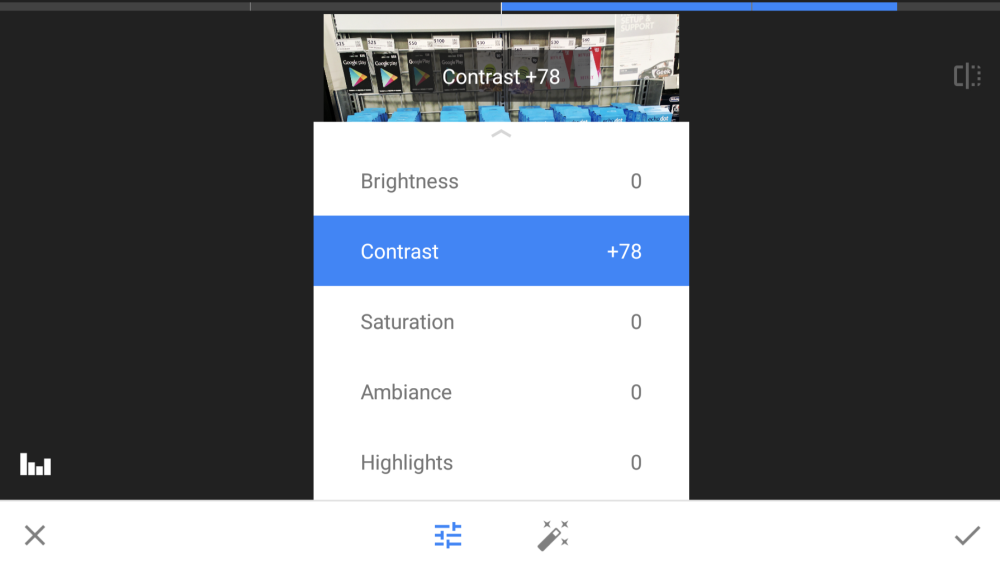Pick the Ambiance adjustment

[500, 392]
